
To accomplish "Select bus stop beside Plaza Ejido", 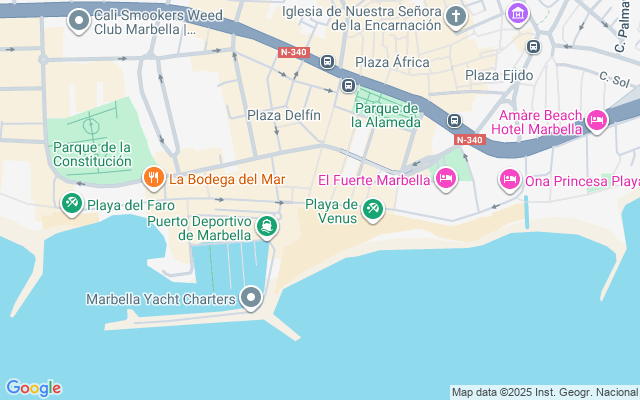I will 534,46.
